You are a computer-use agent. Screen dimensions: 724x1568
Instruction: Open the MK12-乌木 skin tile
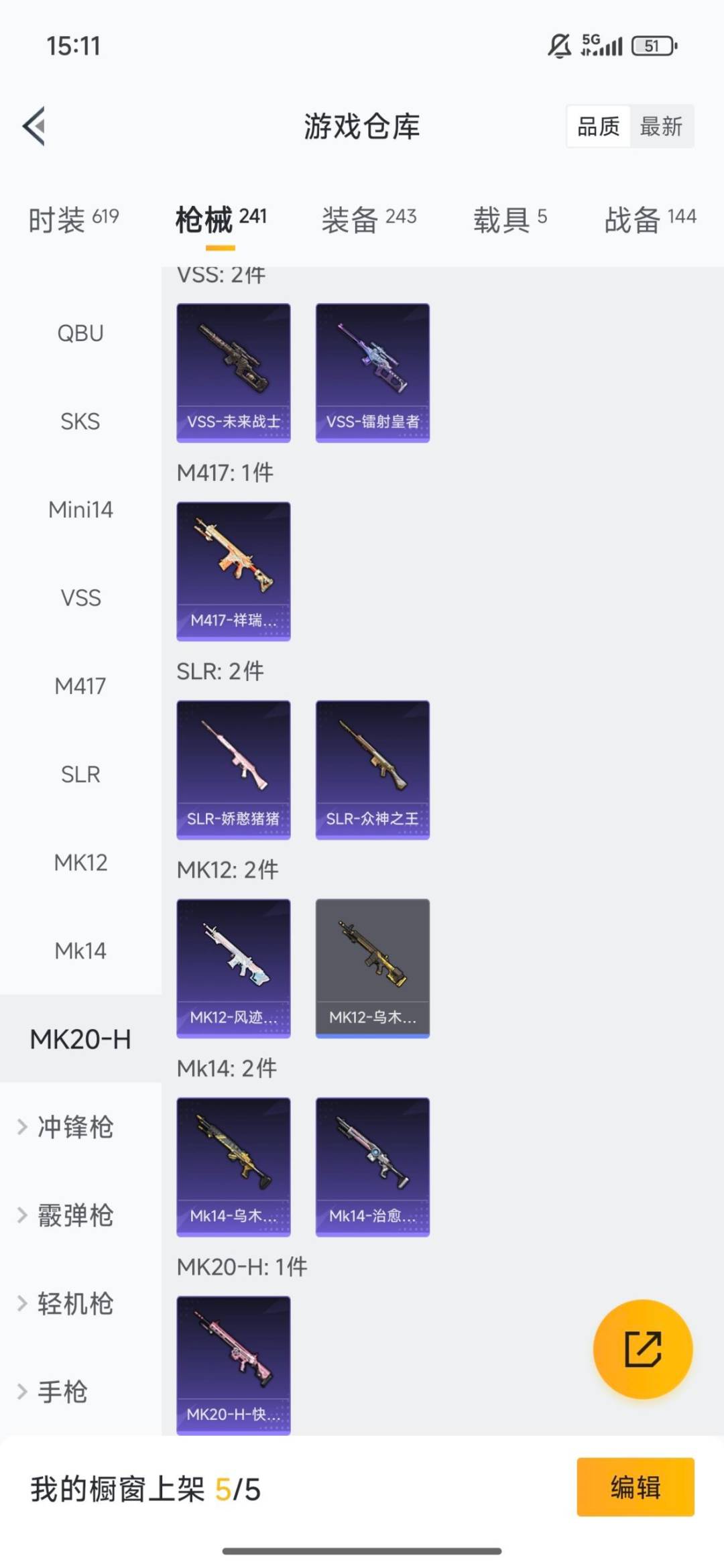point(372,968)
